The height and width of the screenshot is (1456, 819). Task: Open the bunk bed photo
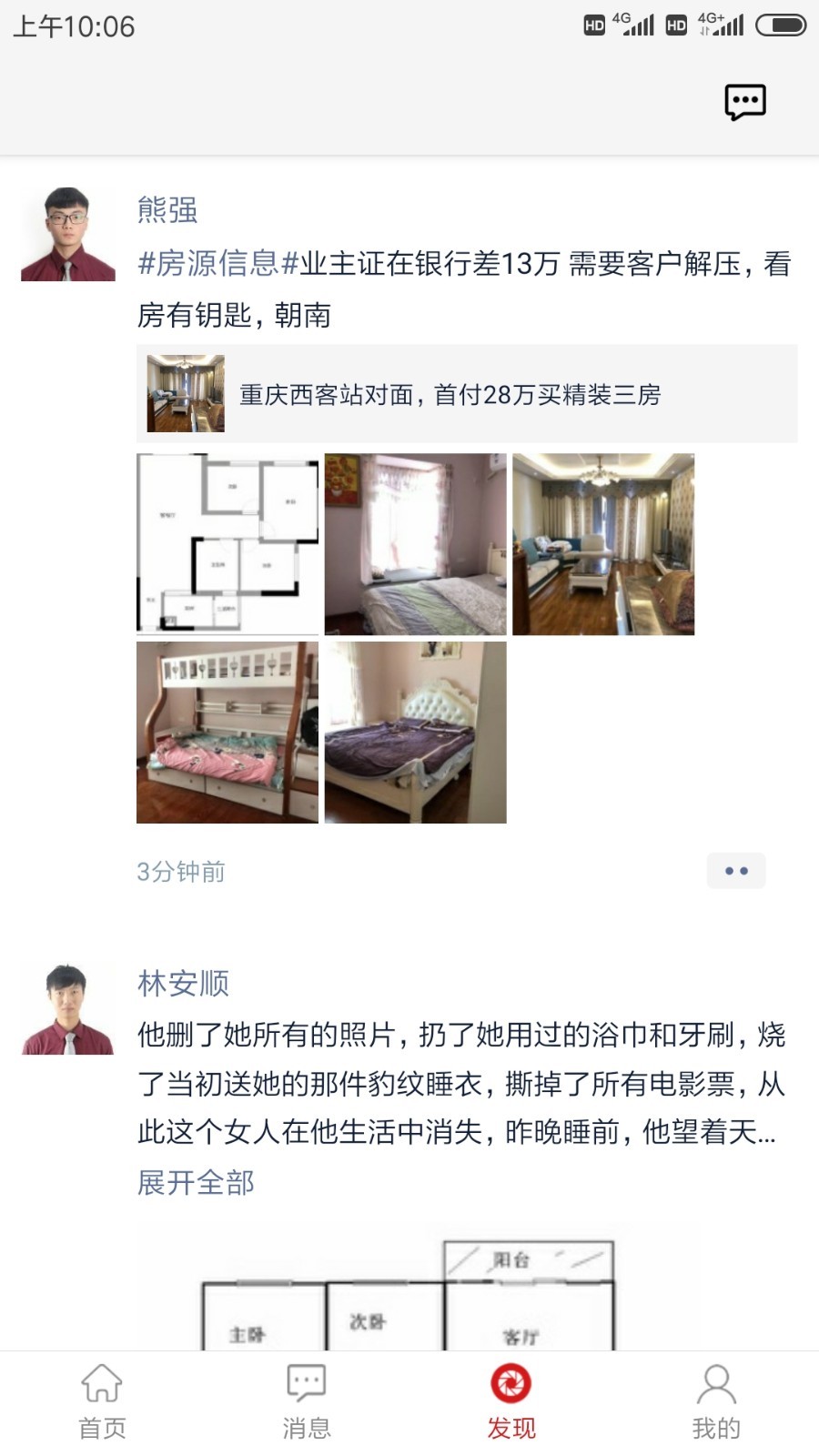point(227,731)
